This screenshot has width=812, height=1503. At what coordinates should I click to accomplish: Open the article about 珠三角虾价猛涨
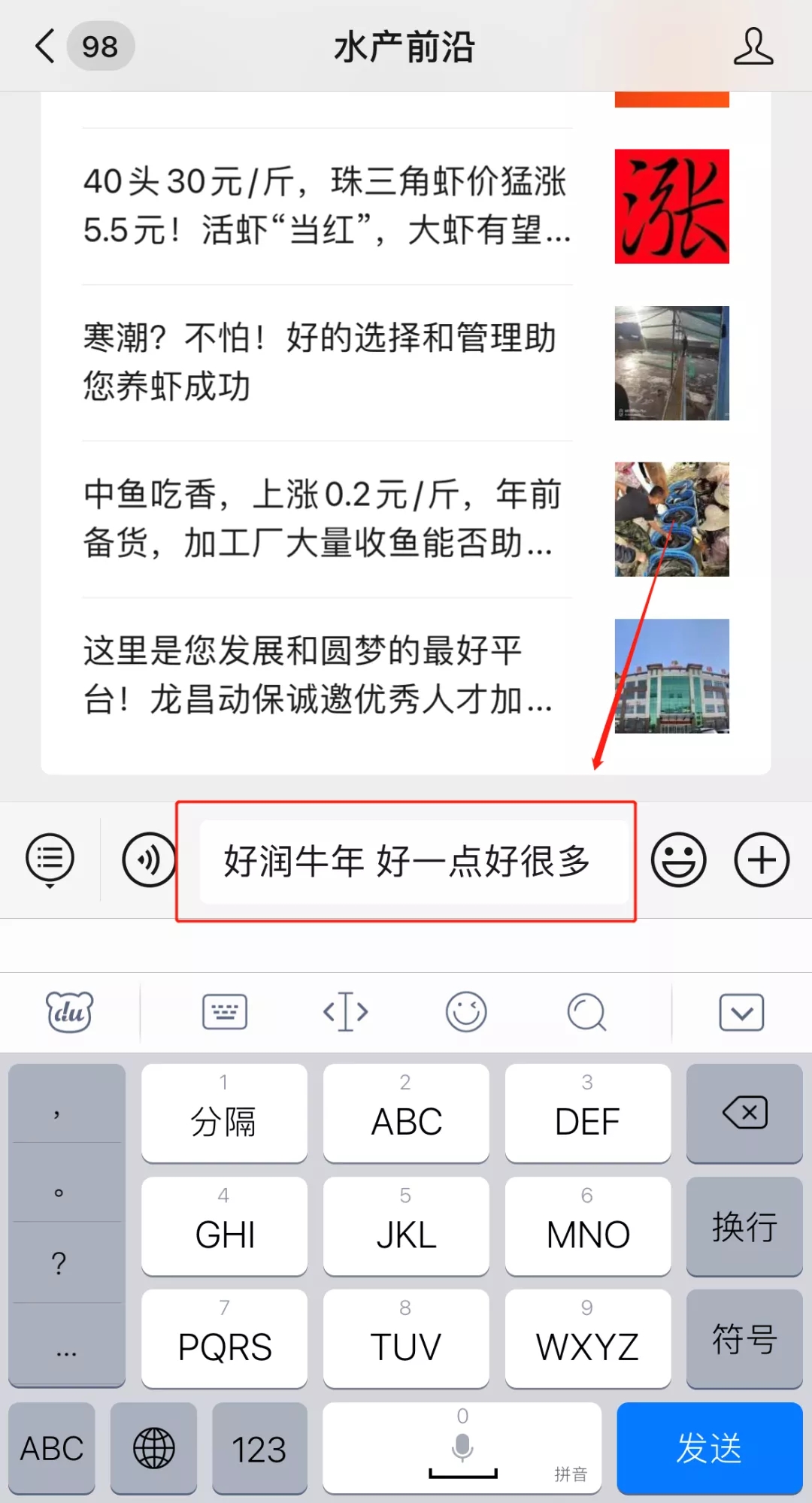click(328, 206)
